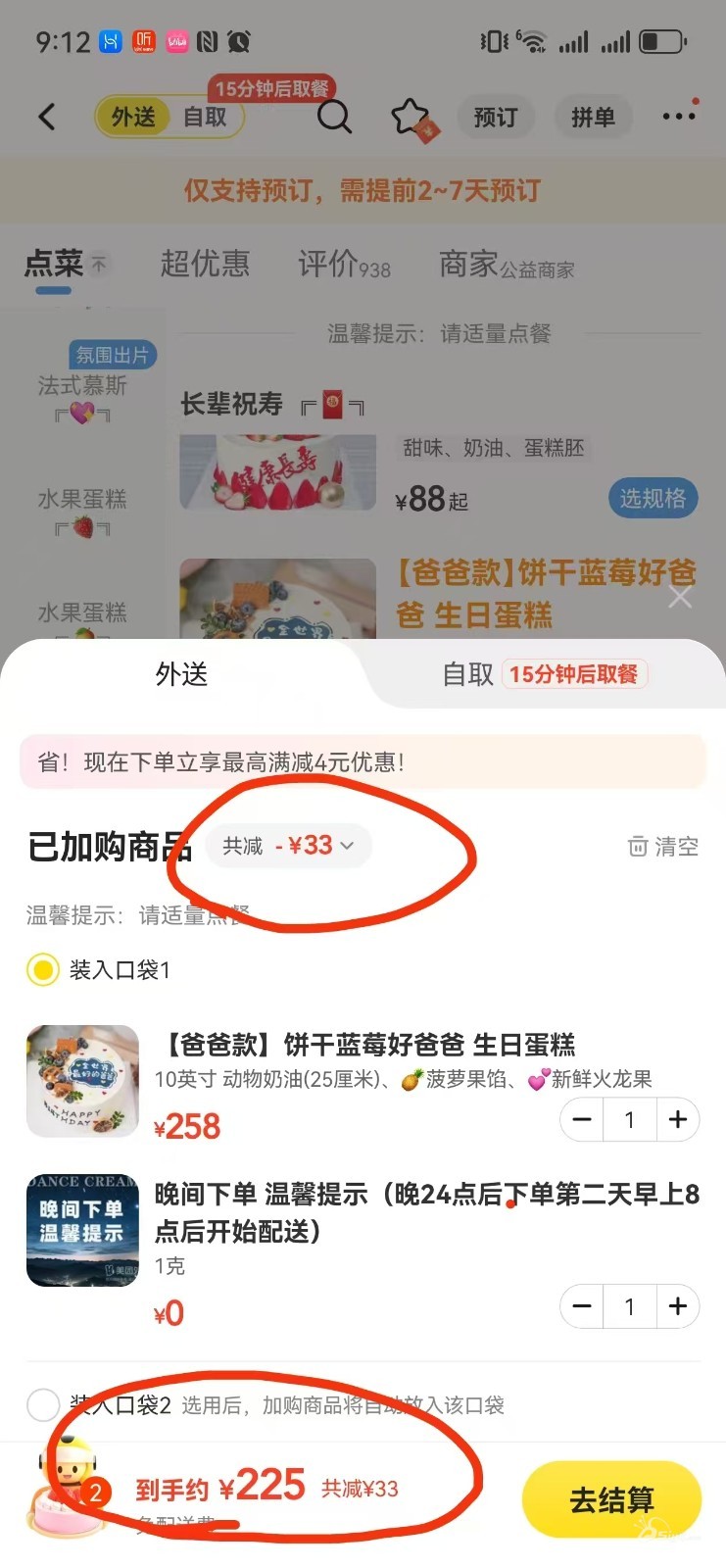726x1568 pixels.
Task: Switch to the 超优惠 tab
Action: (205, 264)
